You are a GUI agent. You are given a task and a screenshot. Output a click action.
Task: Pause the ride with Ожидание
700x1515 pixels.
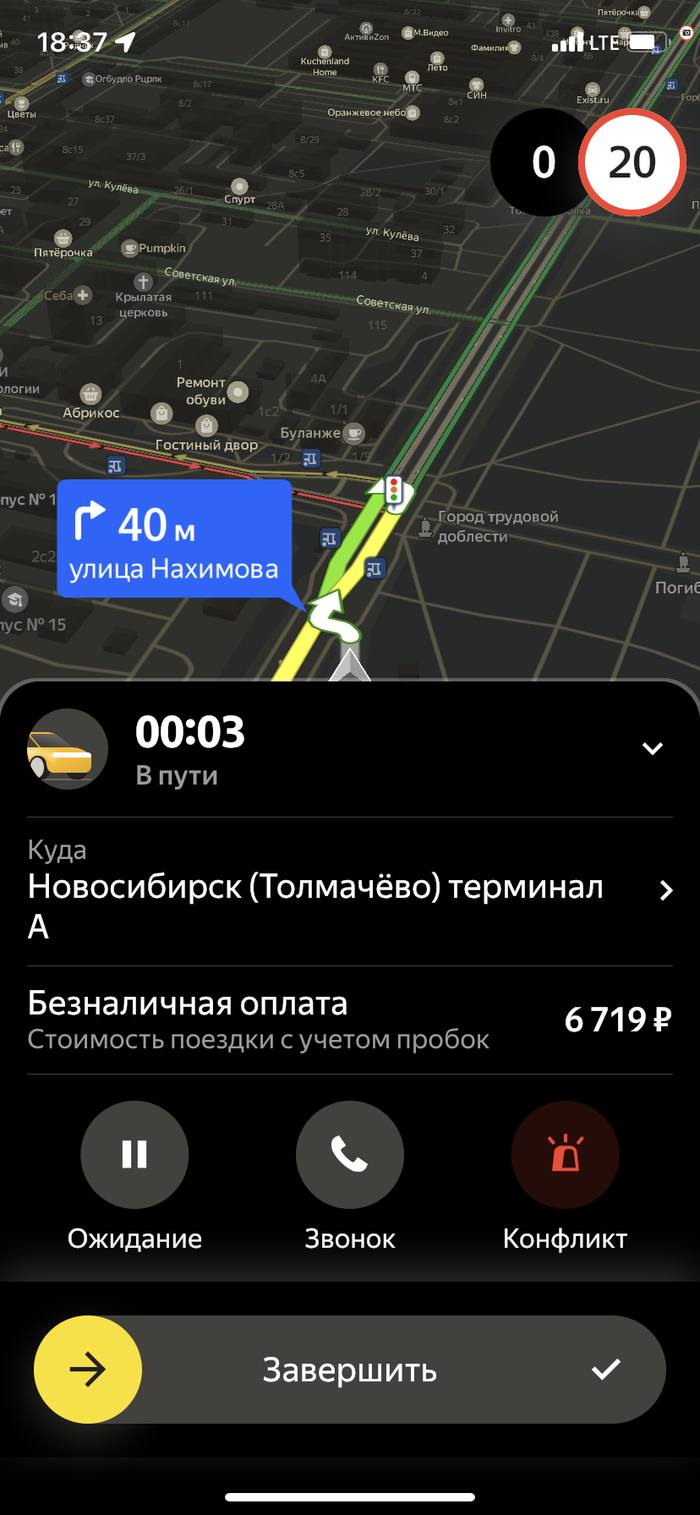tap(134, 1154)
